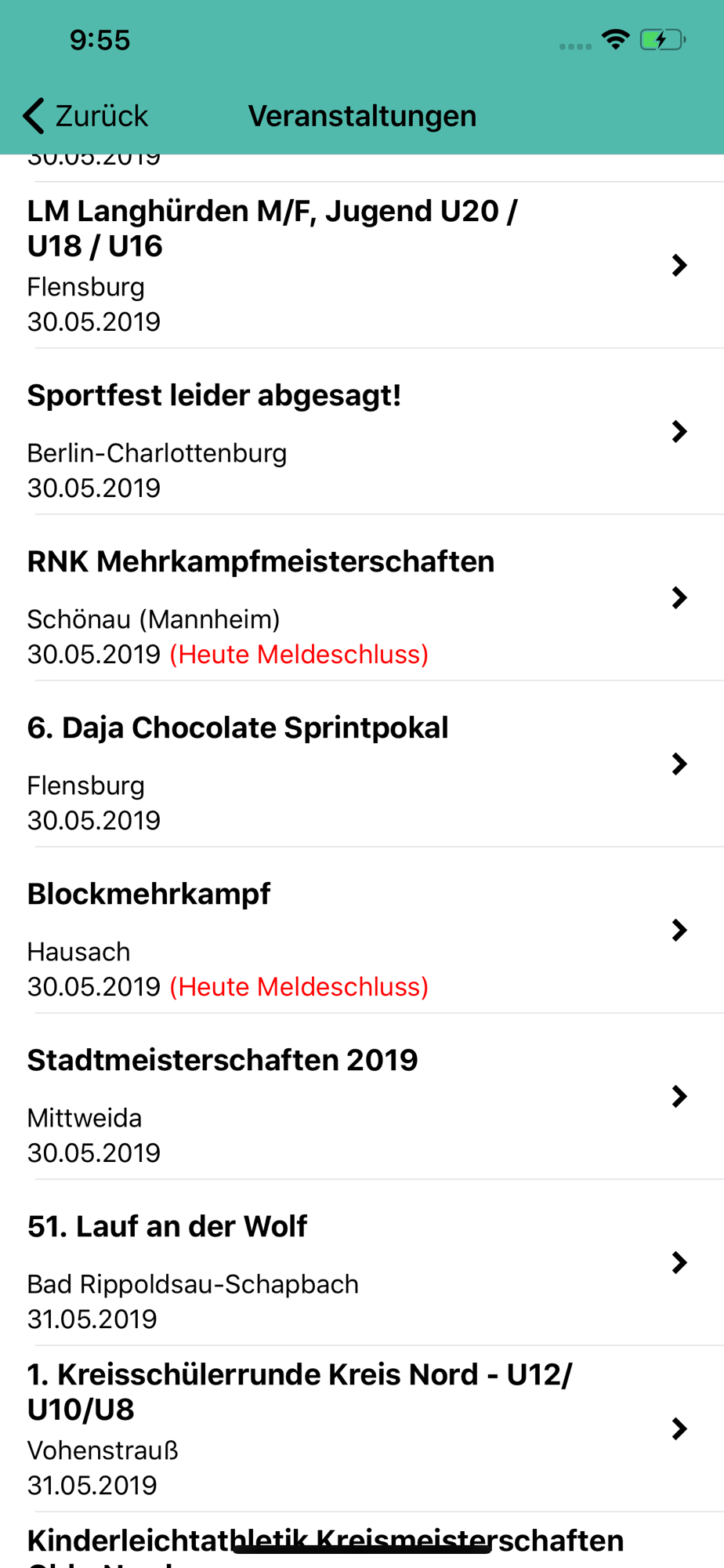Image resolution: width=724 pixels, height=1568 pixels.
Task: View 51. Lauf an der Wolf event
Action: click(x=362, y=1263)
